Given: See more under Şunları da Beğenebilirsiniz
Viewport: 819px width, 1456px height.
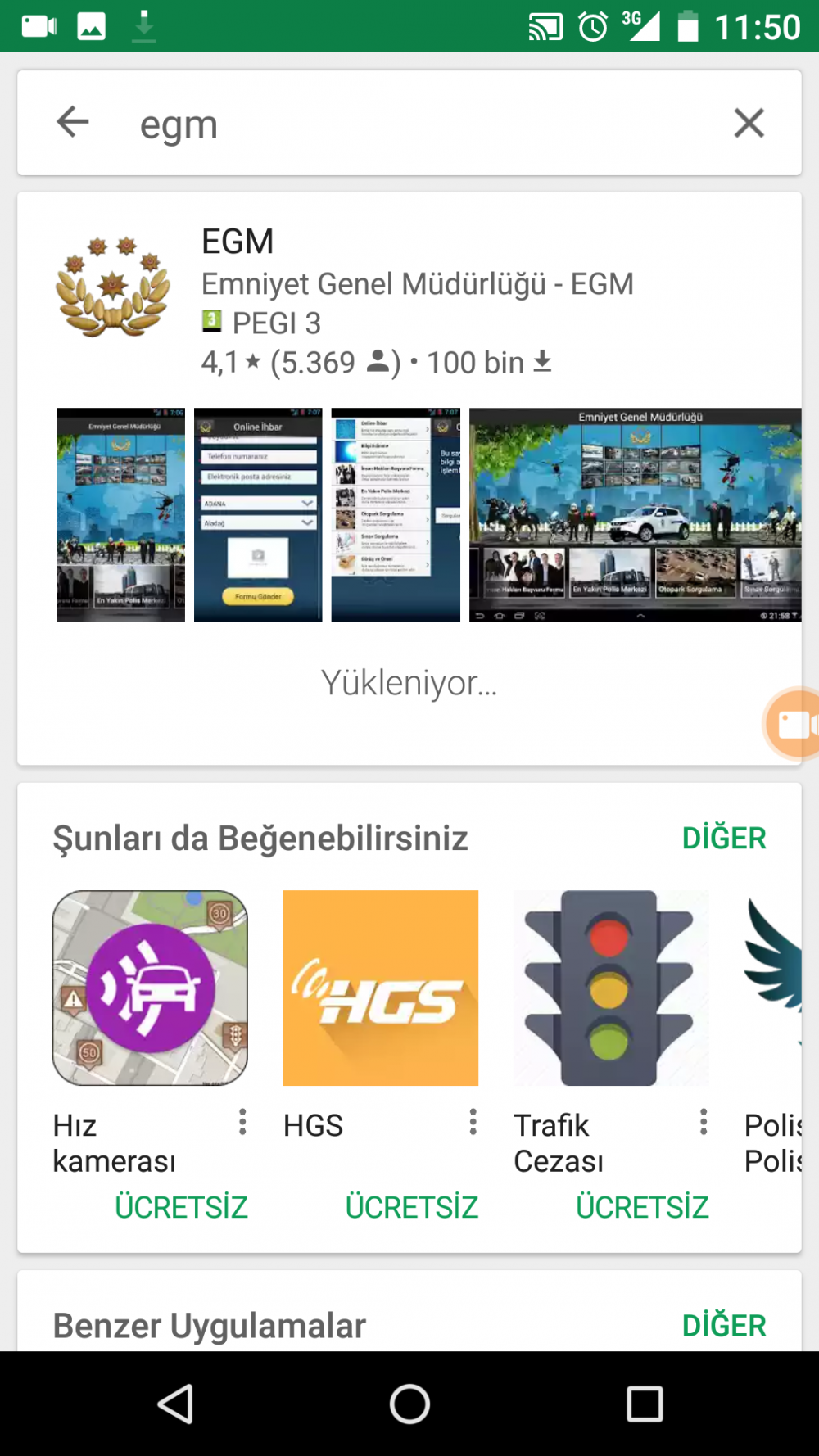Looking at the screenshot, I should coord(724,838).
